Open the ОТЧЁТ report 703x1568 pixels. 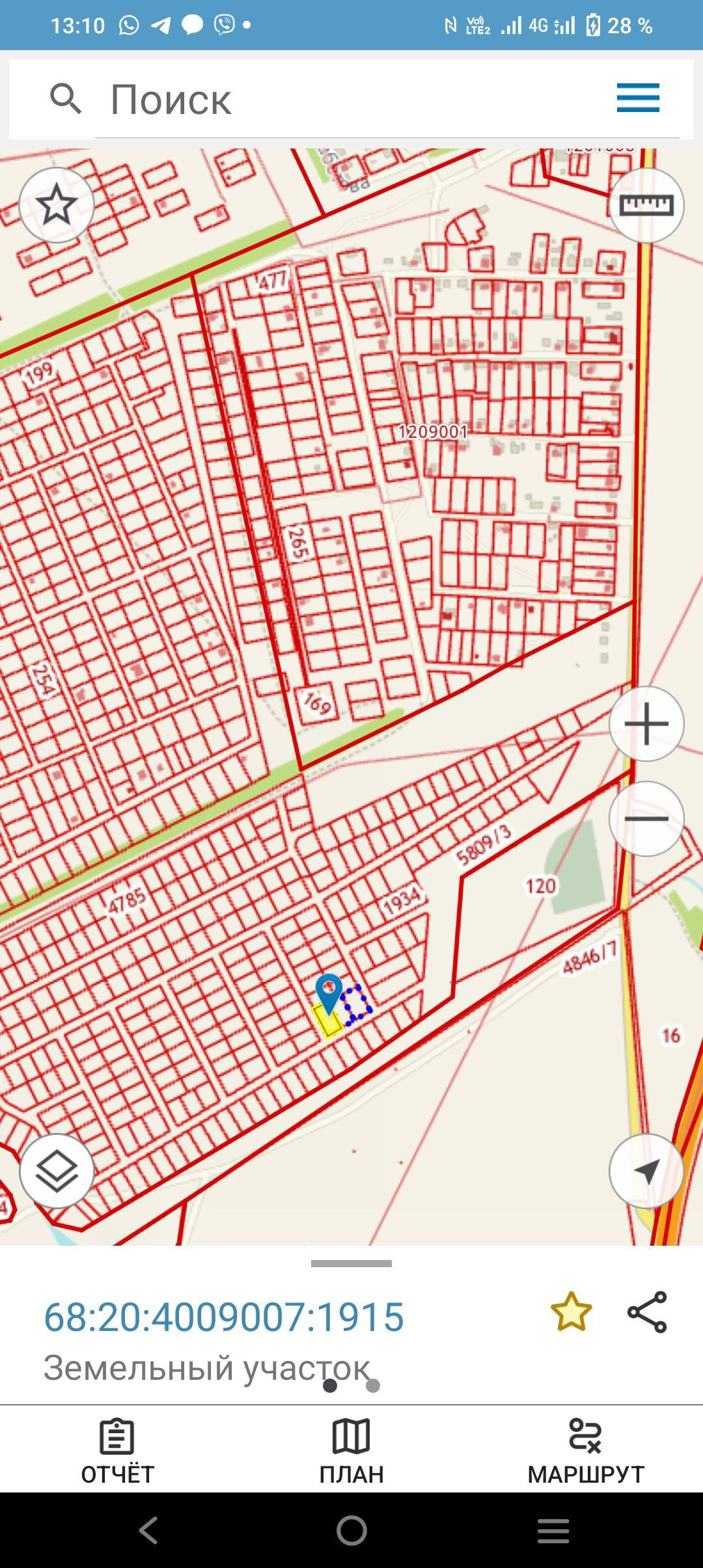coord(117,1449)
